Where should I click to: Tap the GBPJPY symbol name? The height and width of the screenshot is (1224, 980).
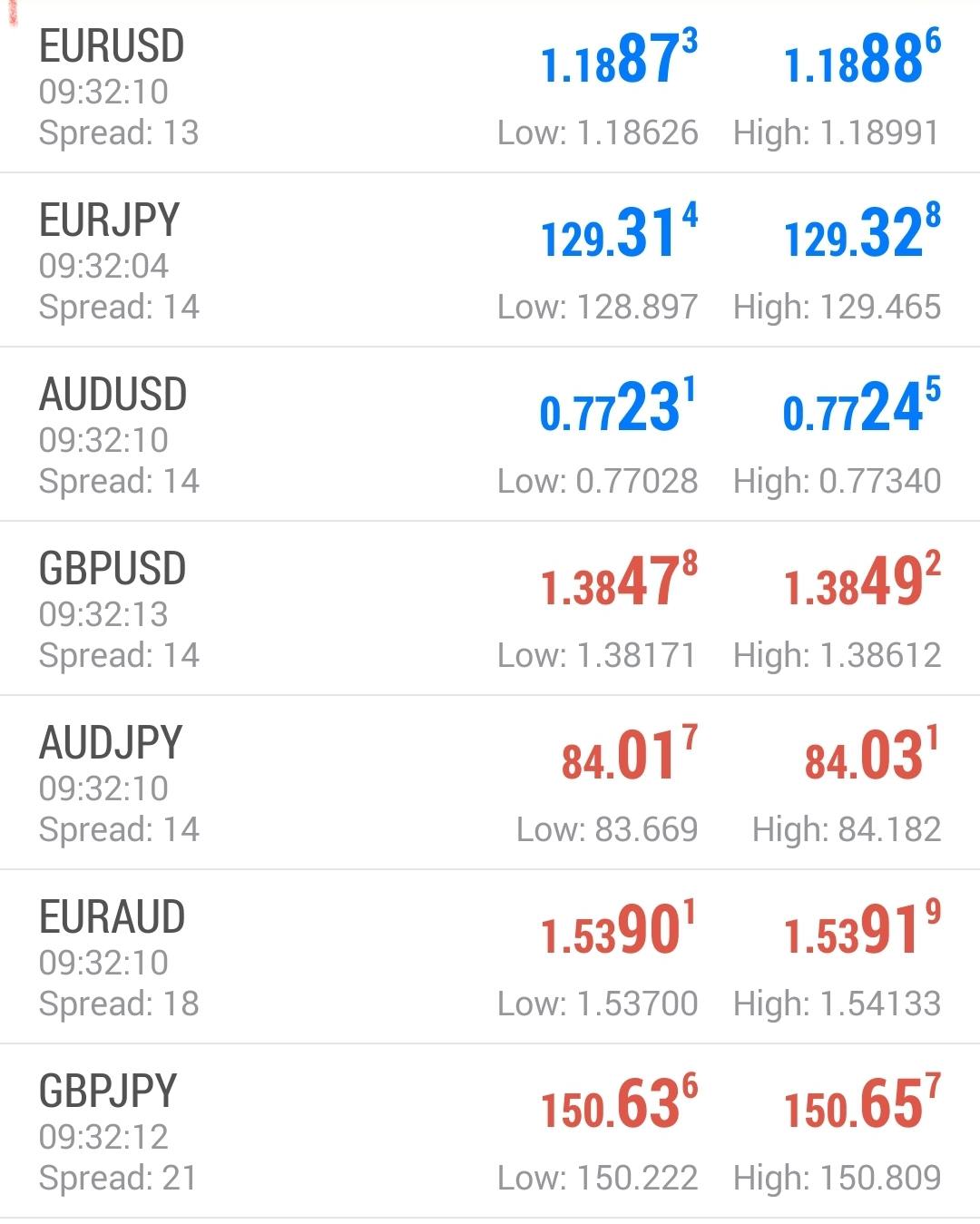[109, 1092]
